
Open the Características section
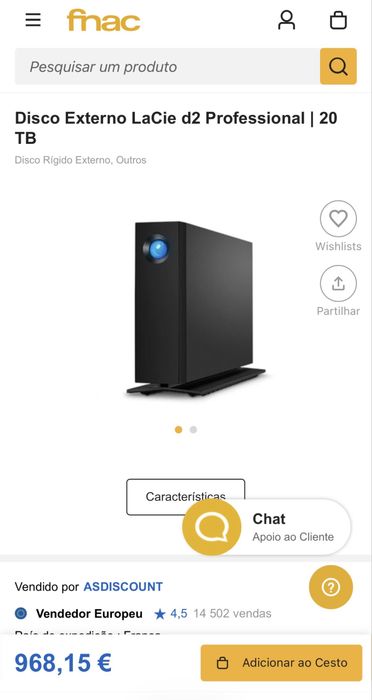pos(185,497)
